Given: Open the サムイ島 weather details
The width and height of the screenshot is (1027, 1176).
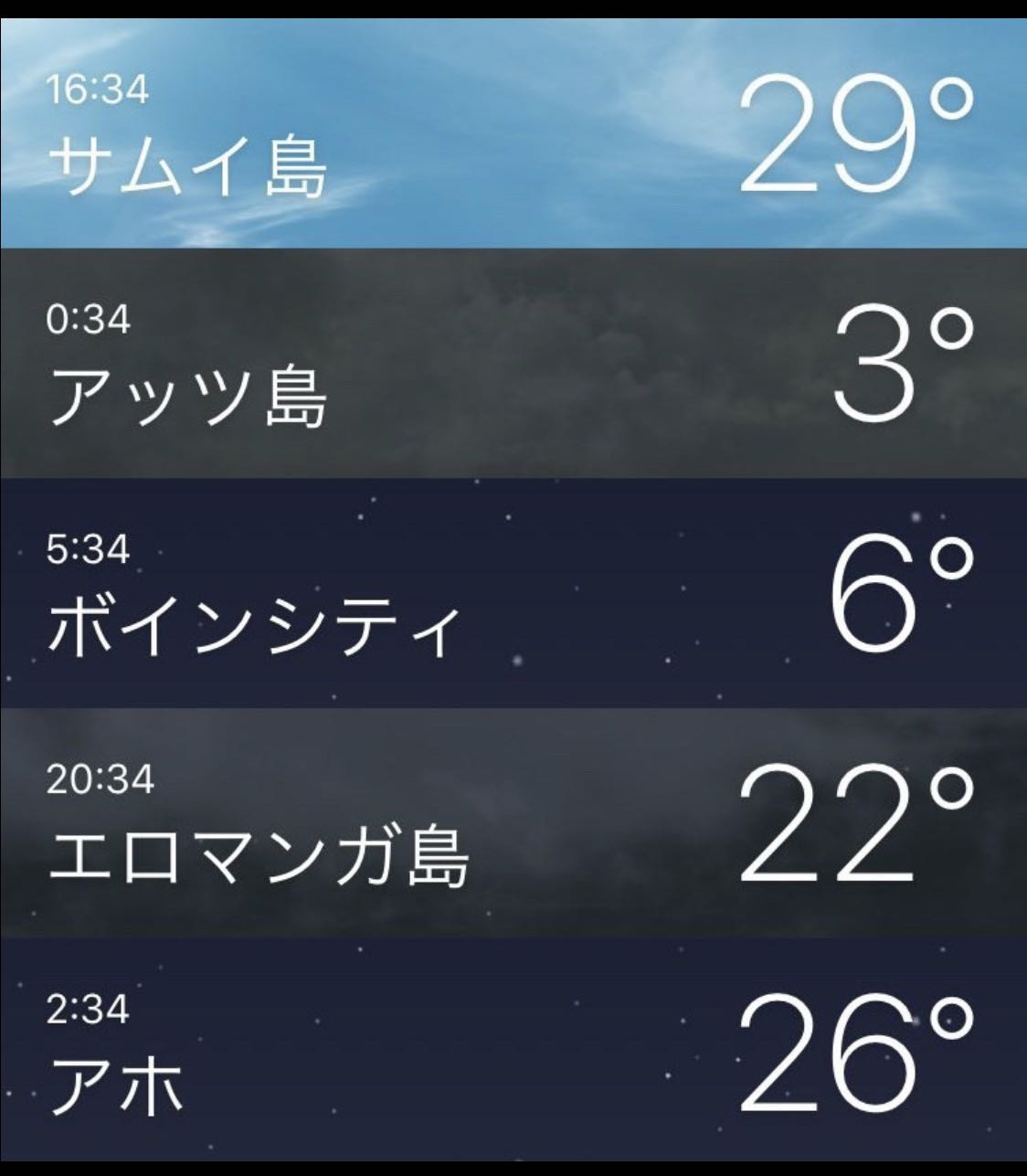Looking at the screenshot, I should pyautogui.click(x=512, y=134).
